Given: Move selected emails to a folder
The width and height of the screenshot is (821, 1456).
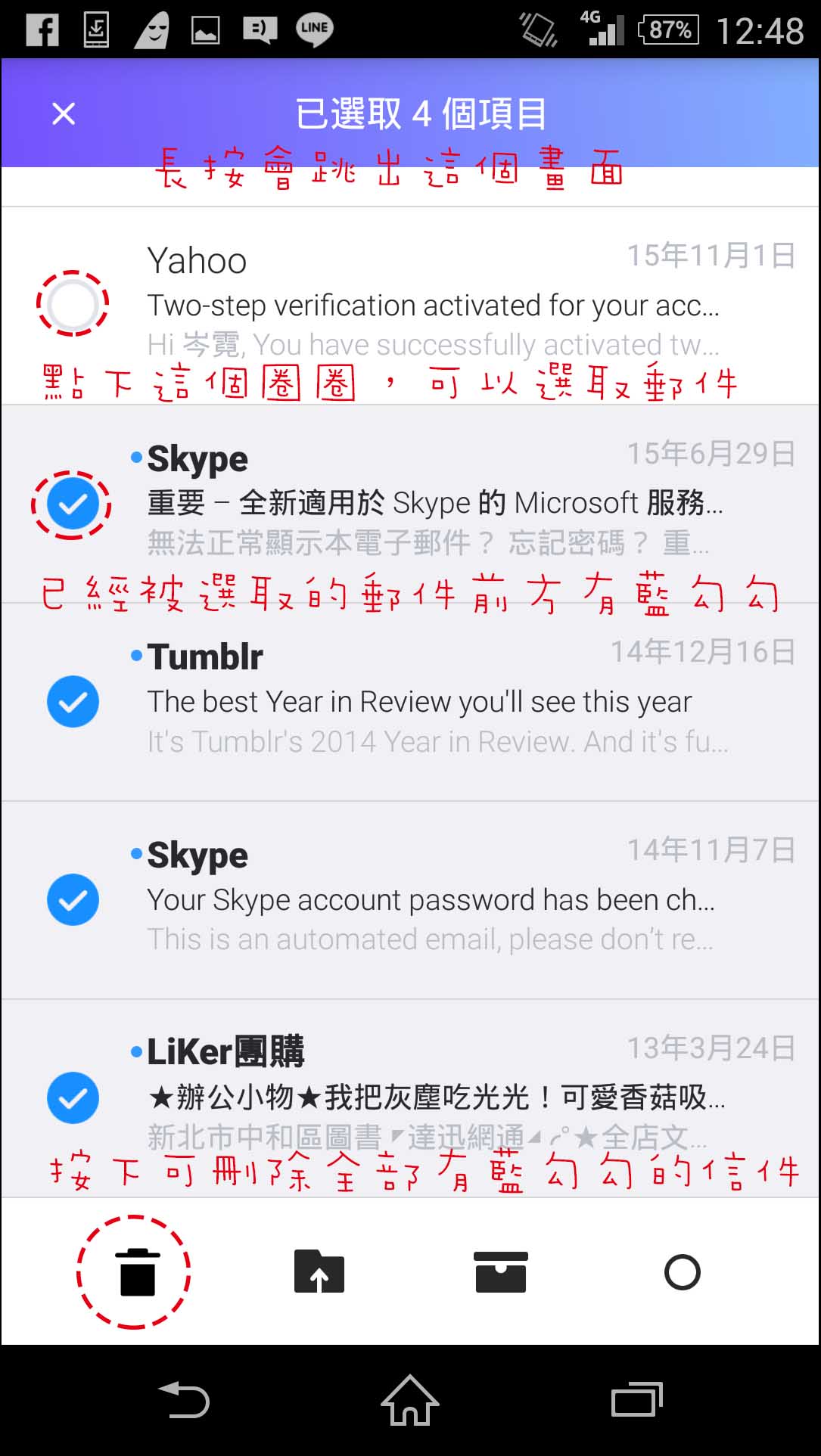Looking at the screenshot, I should click(319, 1271).
